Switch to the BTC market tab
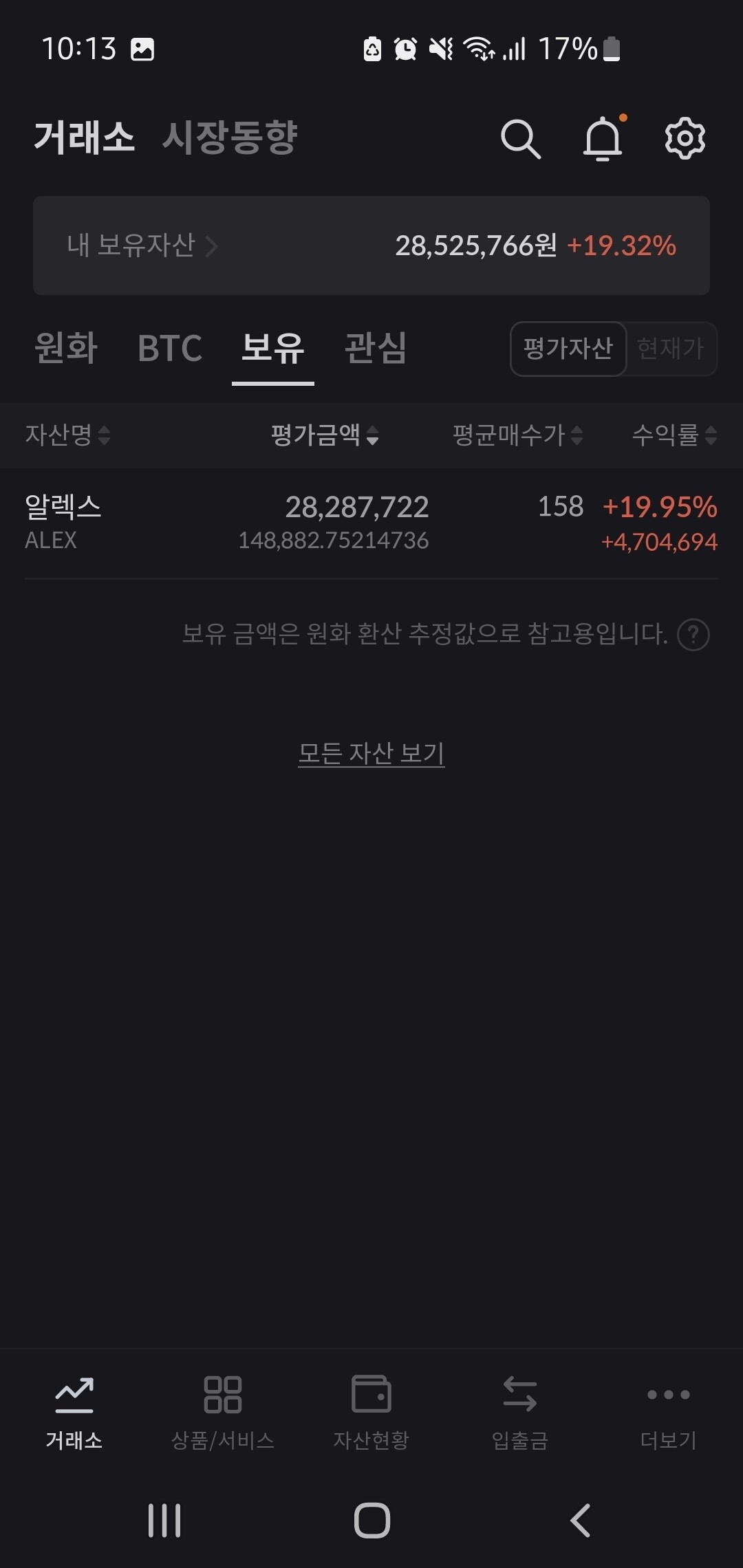 (x=169, y=349)
